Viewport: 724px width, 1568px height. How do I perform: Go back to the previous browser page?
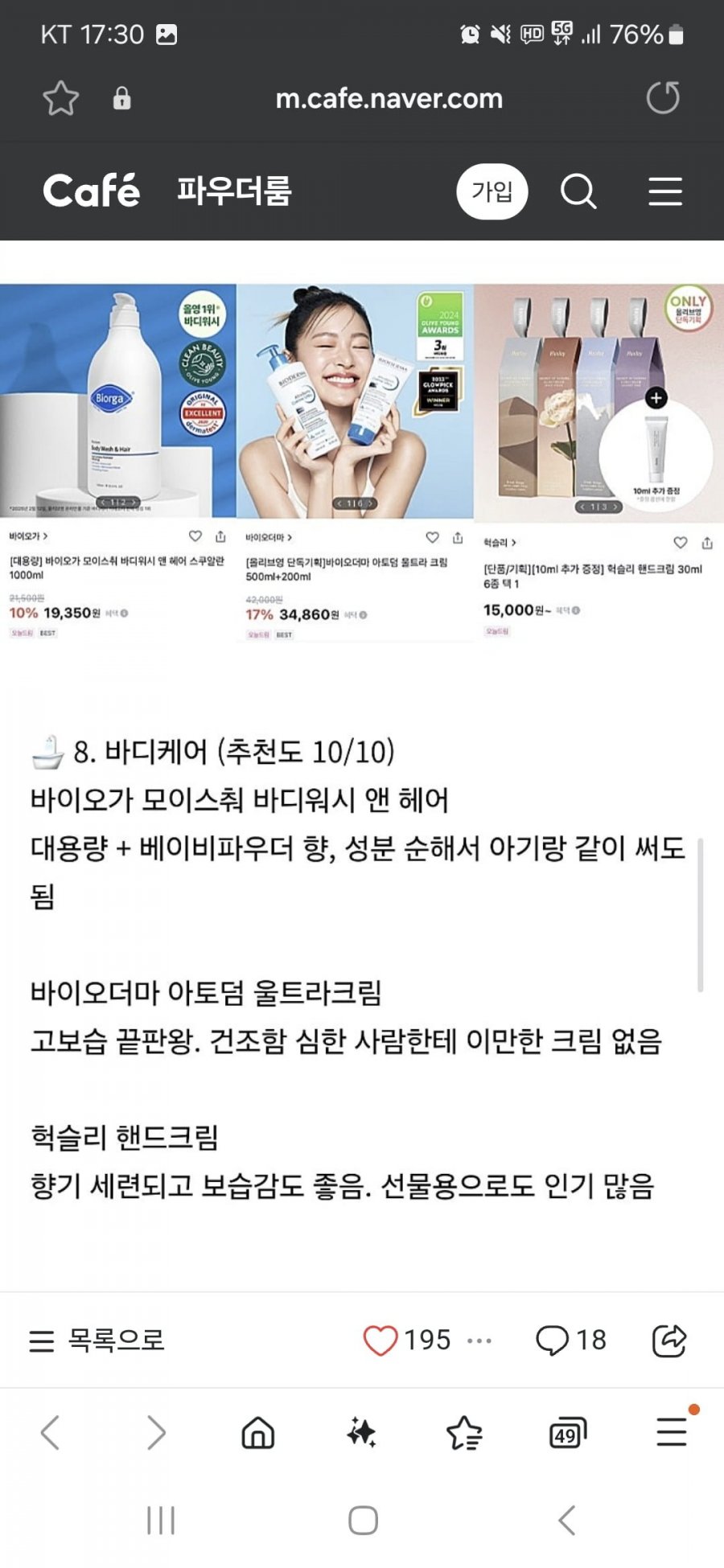pyautogui.click(x=50, y=1433)
